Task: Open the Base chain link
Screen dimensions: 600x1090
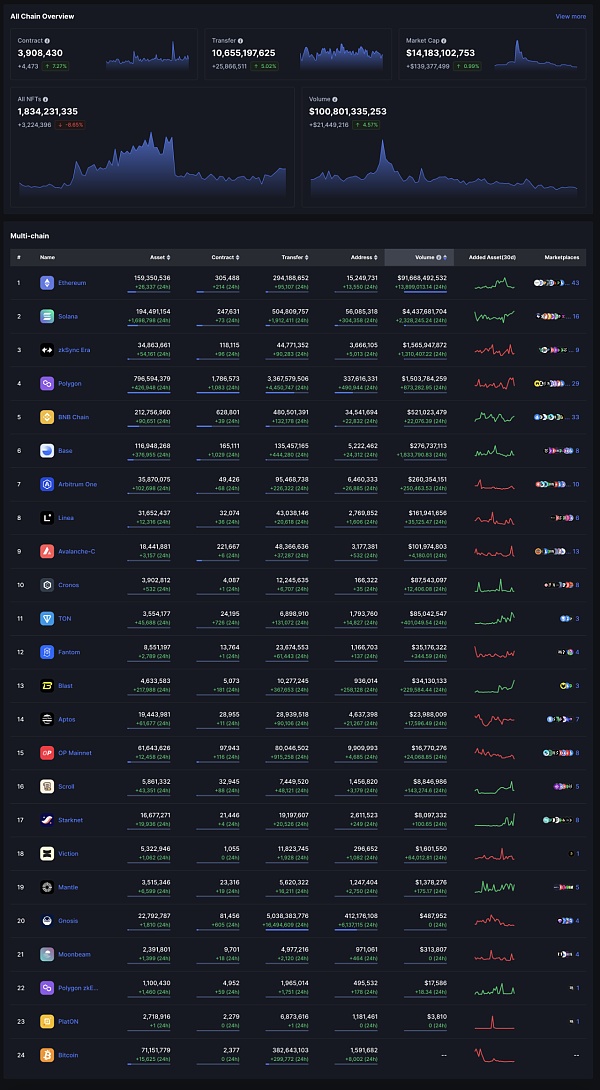Action: [66, 451]
